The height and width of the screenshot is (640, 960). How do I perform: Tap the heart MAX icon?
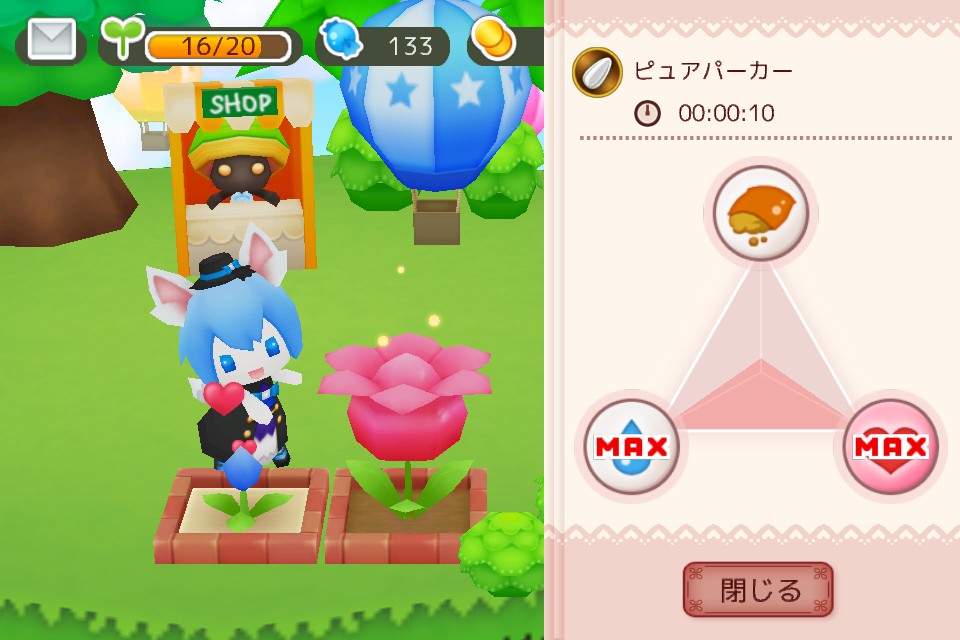(x=891, y=446)
